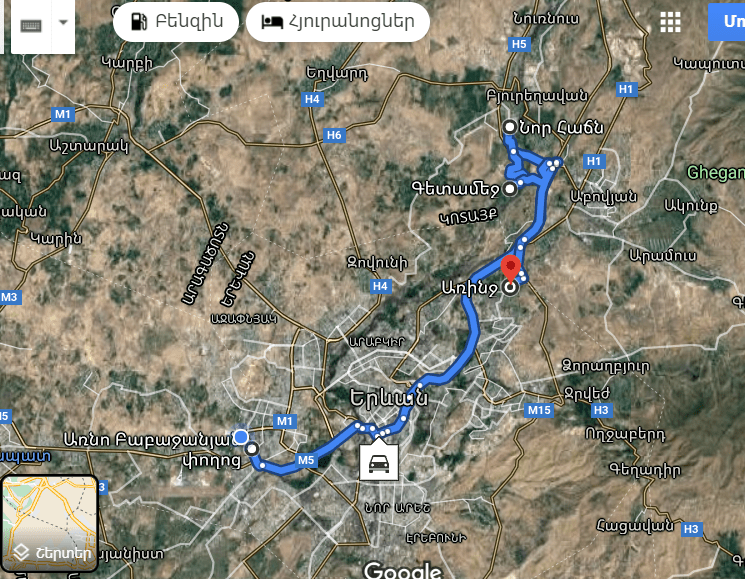
Task: Expand the input tools dropdown arrow
Action: tap(64, 22)
